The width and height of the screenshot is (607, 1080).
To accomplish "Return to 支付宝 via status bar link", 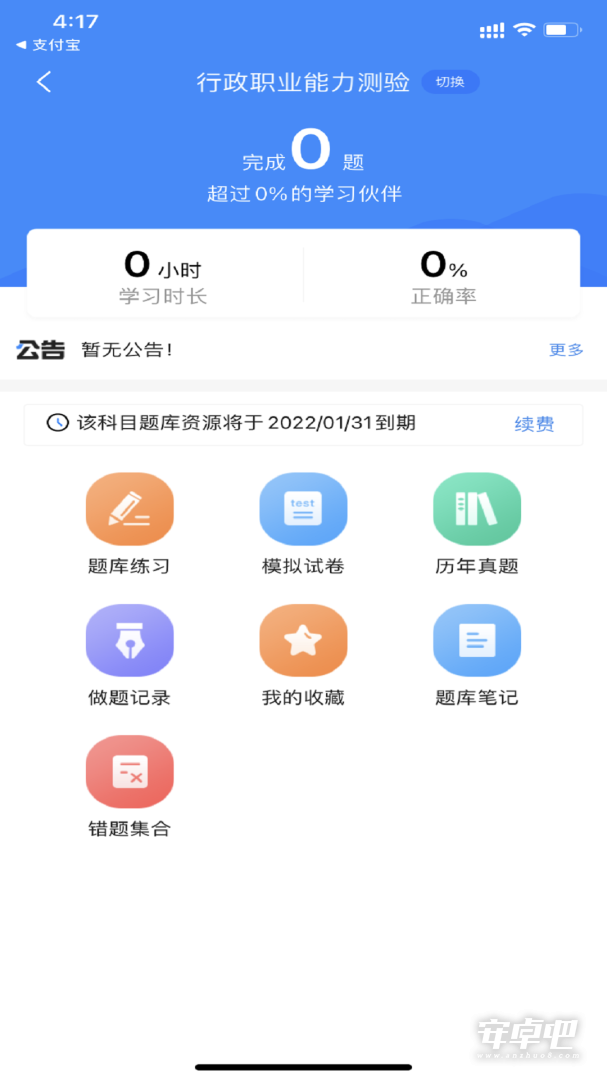I will pos(48,45).
